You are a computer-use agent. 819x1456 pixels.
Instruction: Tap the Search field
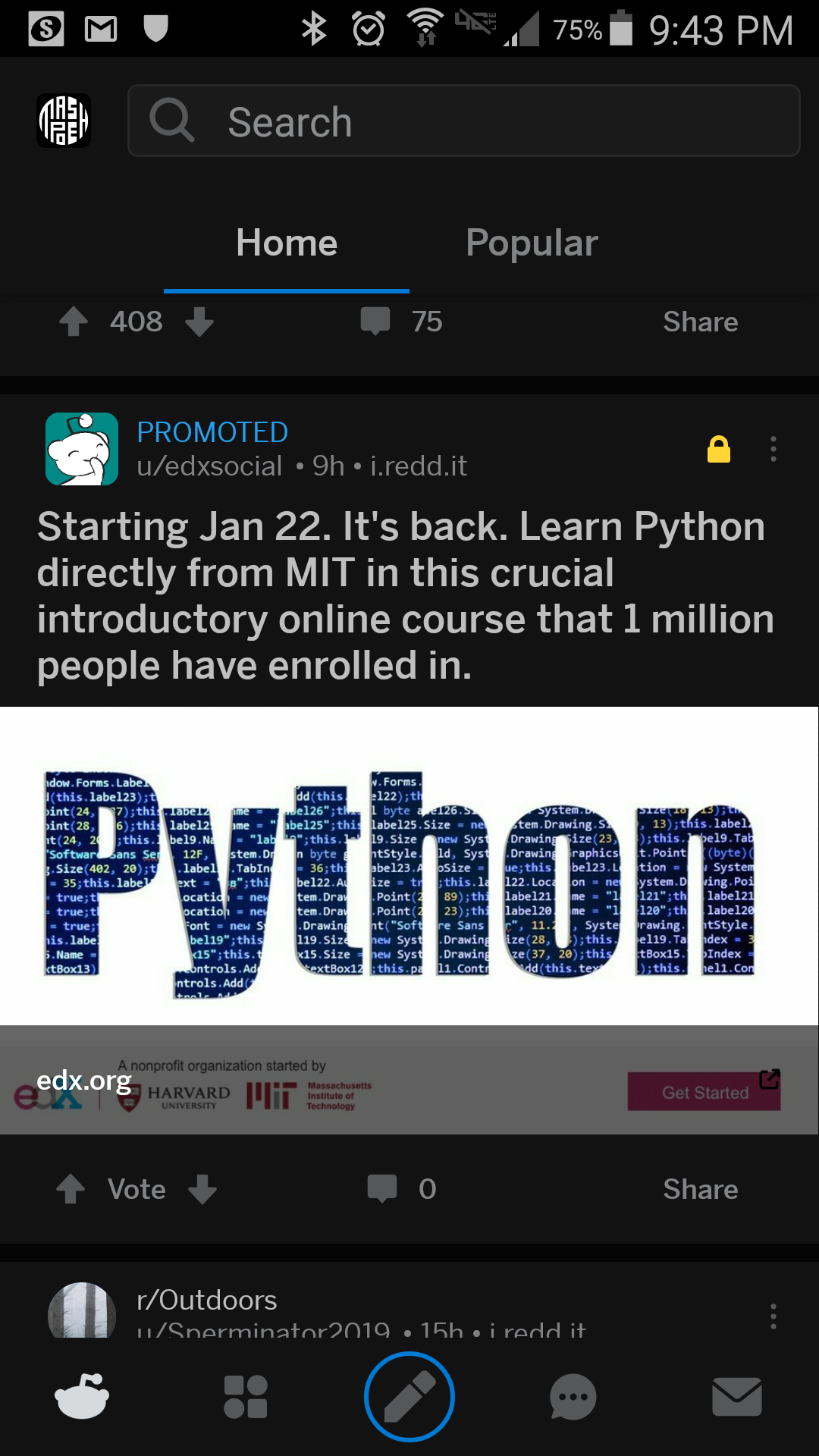click(464, 121)
